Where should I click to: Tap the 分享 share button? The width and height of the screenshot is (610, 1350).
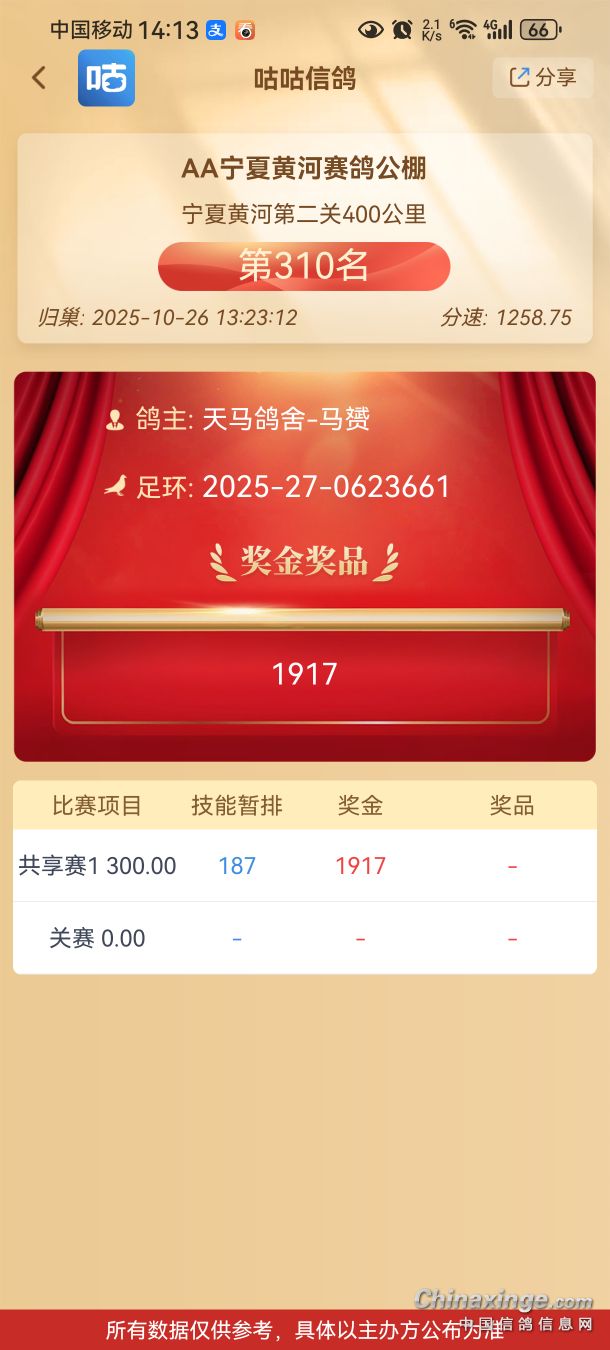pos(543,78)
